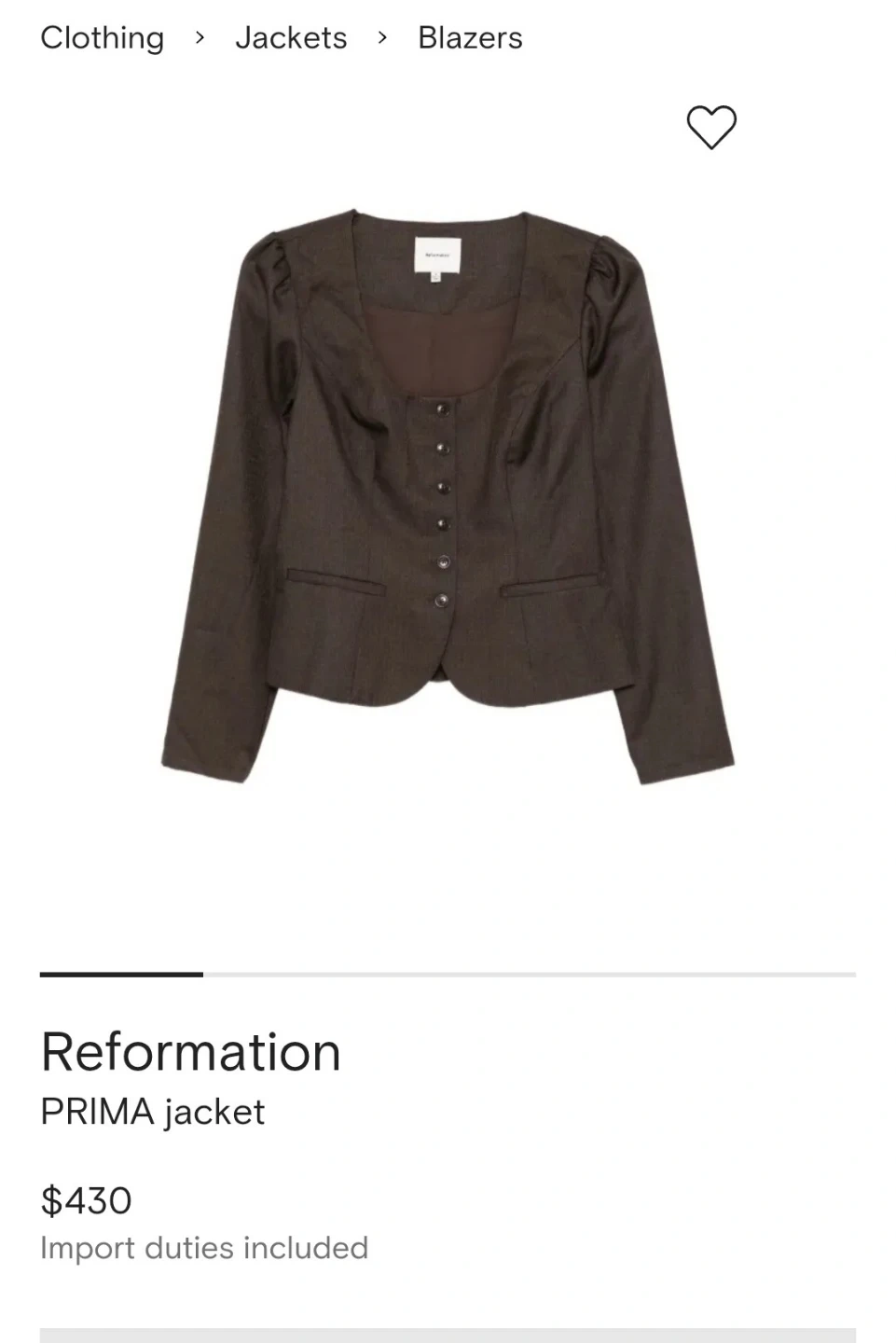Open the Clothing breadcrumb link
The image size is (896, 1343).
103,38
